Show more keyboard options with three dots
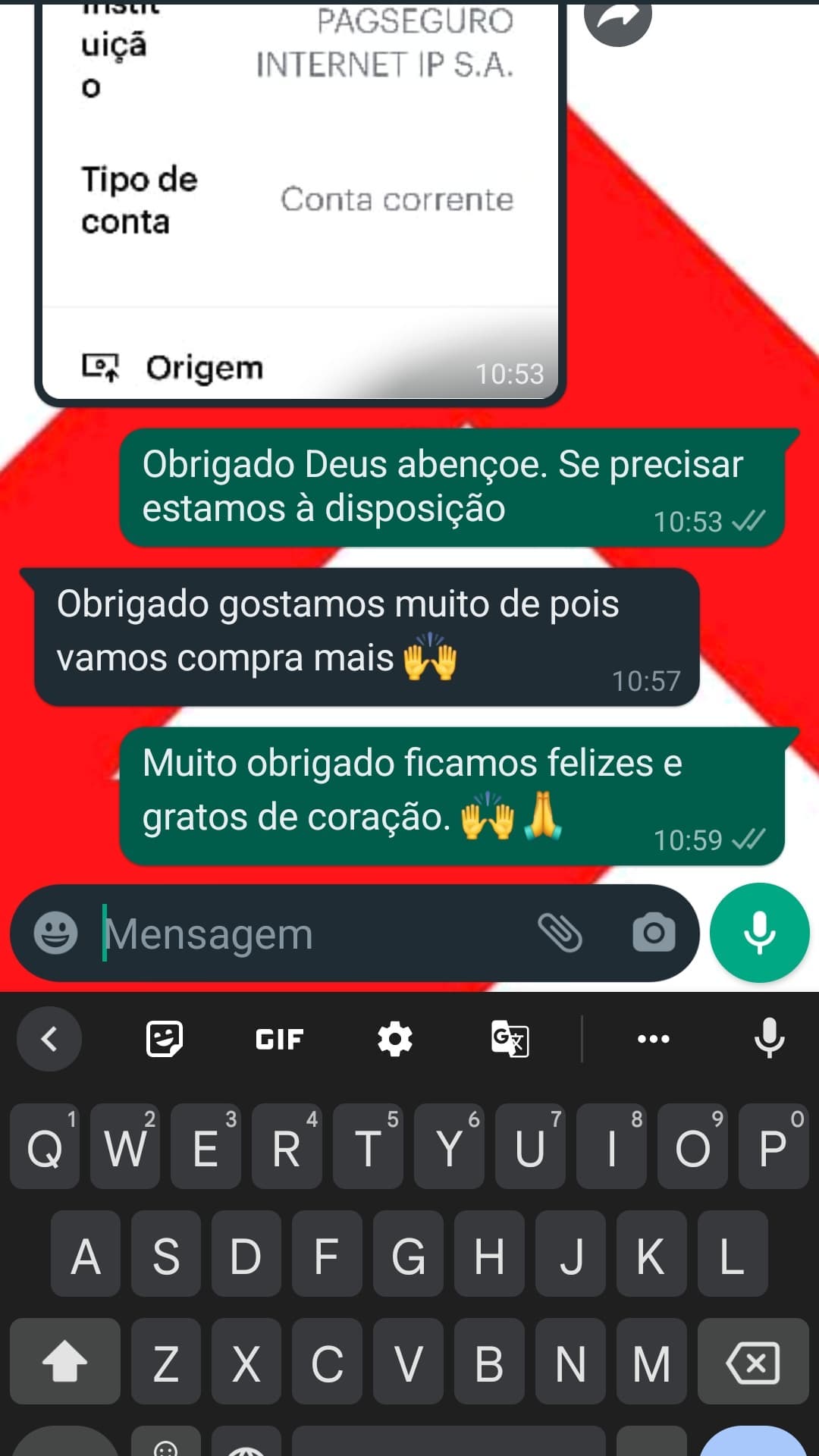 (x=654, y=1038)
